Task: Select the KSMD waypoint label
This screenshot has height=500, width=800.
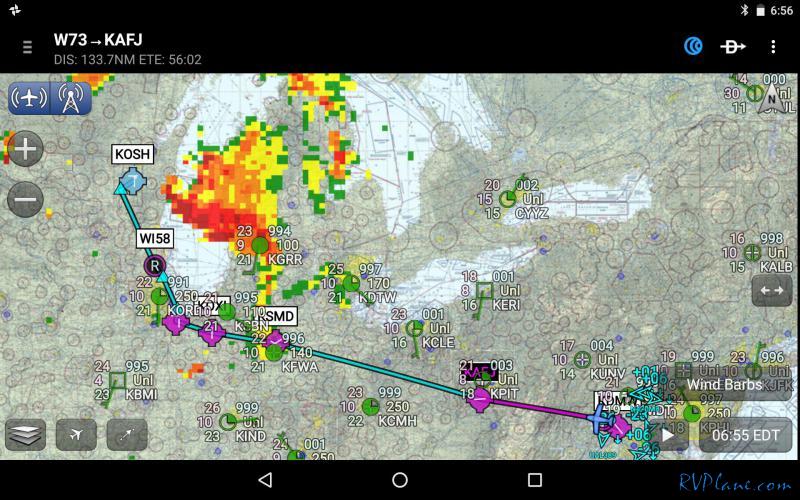Action: tap(276, 316)
